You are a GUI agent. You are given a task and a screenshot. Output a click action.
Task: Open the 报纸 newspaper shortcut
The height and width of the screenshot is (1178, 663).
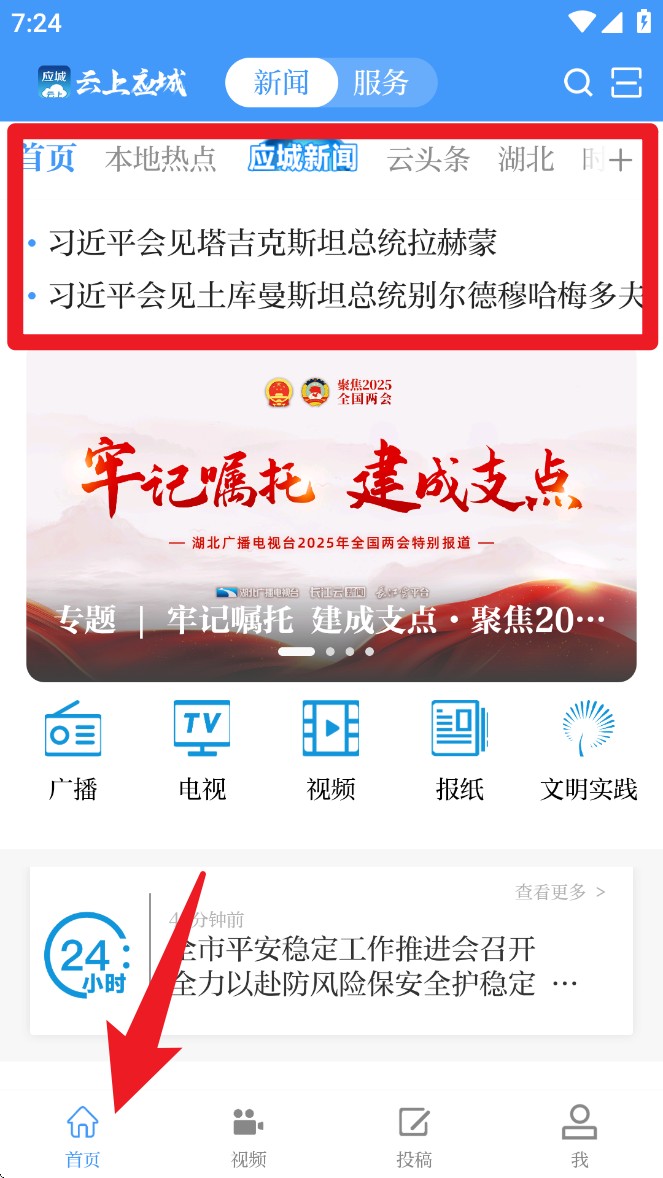pyautogui.click(x=460, y=750)
